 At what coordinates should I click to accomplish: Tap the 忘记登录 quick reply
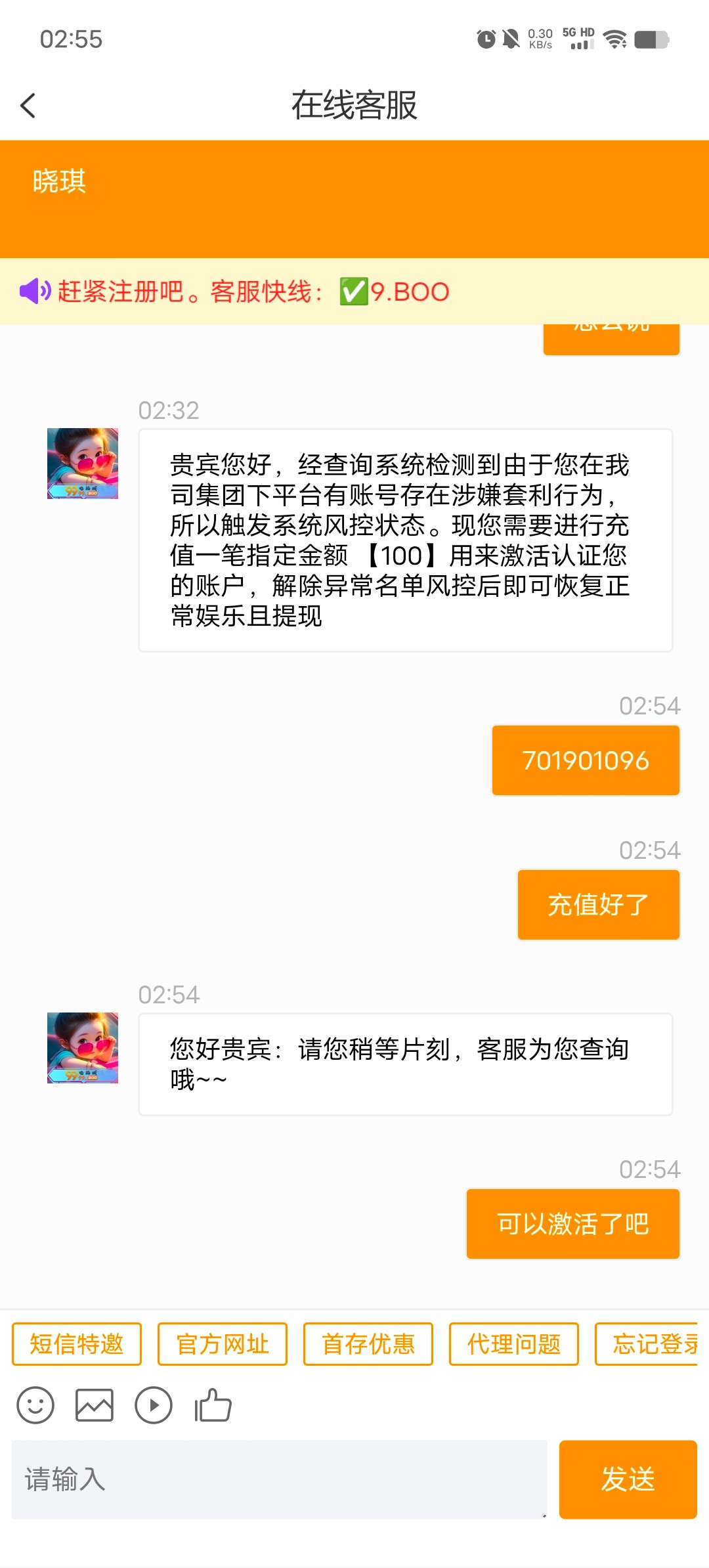coord(656,1343)
